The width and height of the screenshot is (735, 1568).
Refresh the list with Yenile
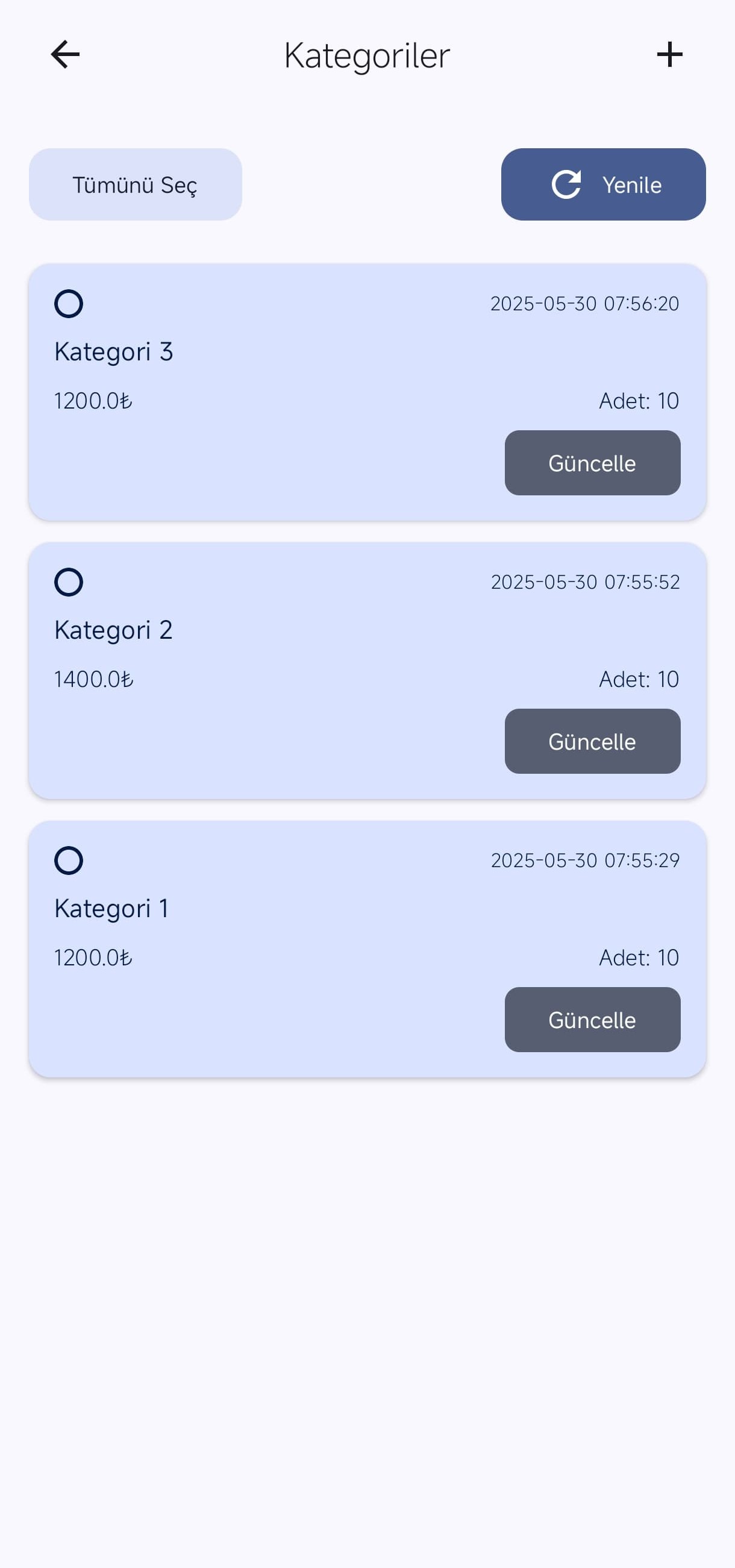click(x=603, y=184)
